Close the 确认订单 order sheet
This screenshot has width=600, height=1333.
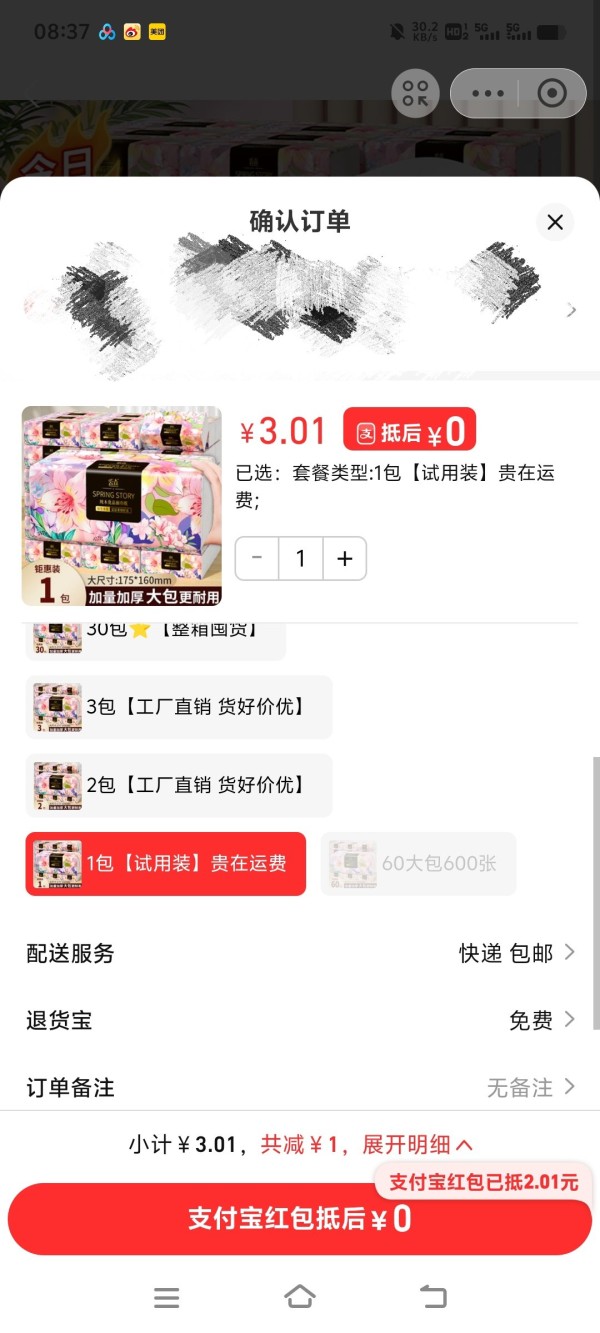coord(555,222)
